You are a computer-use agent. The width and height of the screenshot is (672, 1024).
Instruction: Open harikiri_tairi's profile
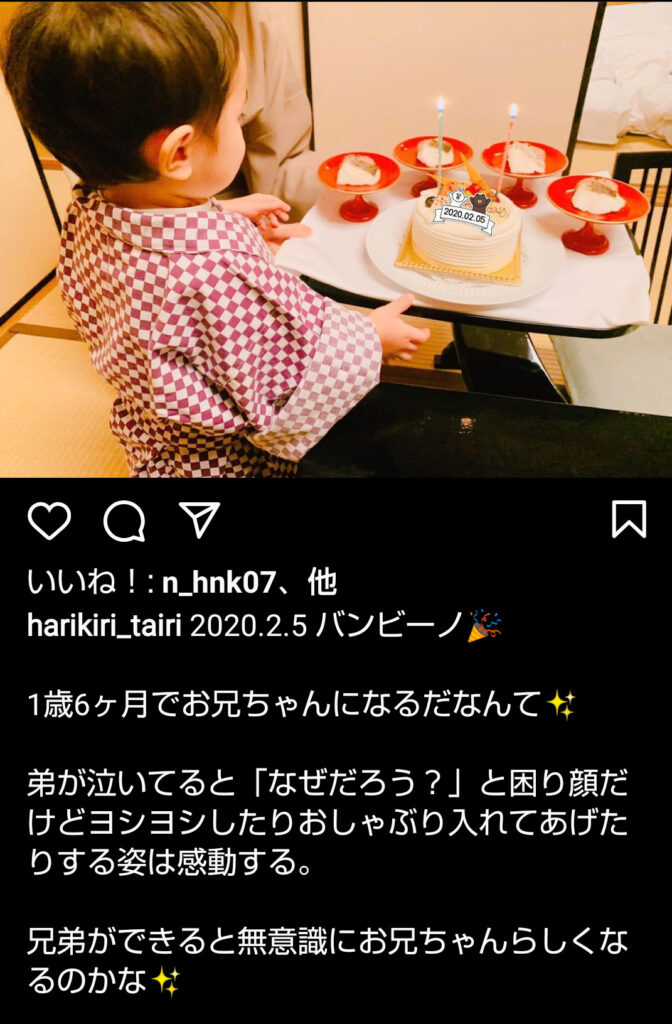104,626
